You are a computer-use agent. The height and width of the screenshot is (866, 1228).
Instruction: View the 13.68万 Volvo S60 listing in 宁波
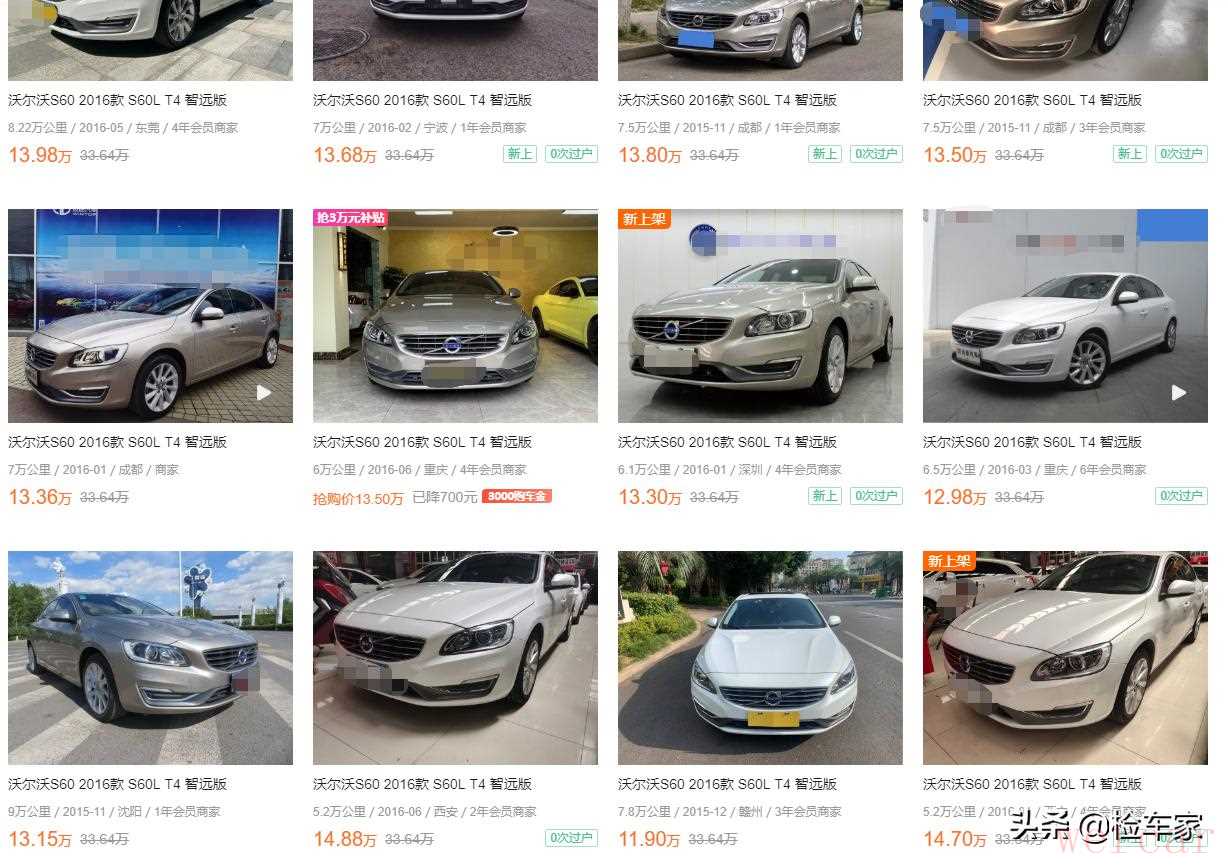click(422, 100)
